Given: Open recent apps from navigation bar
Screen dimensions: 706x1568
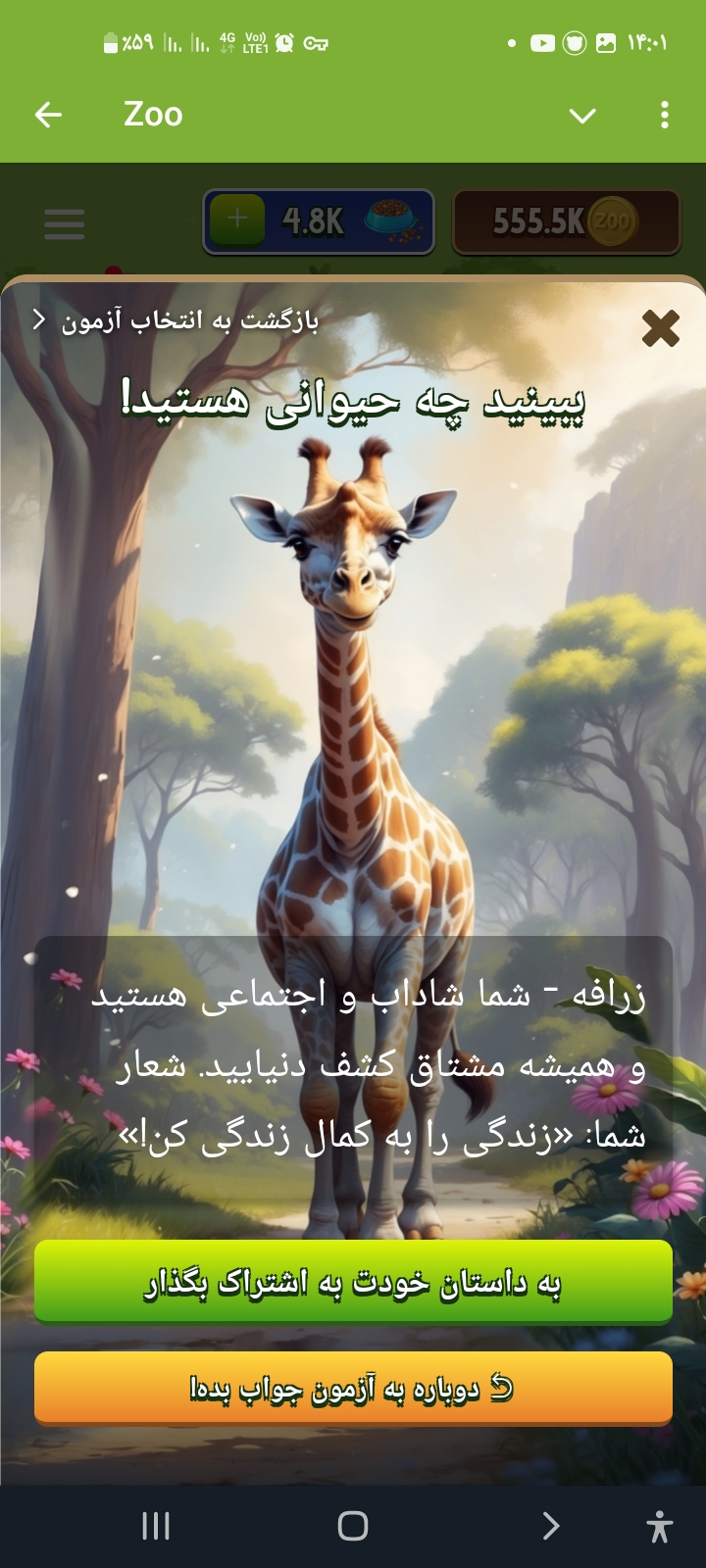Looking at the screenshot, I should pos(156,1526).
